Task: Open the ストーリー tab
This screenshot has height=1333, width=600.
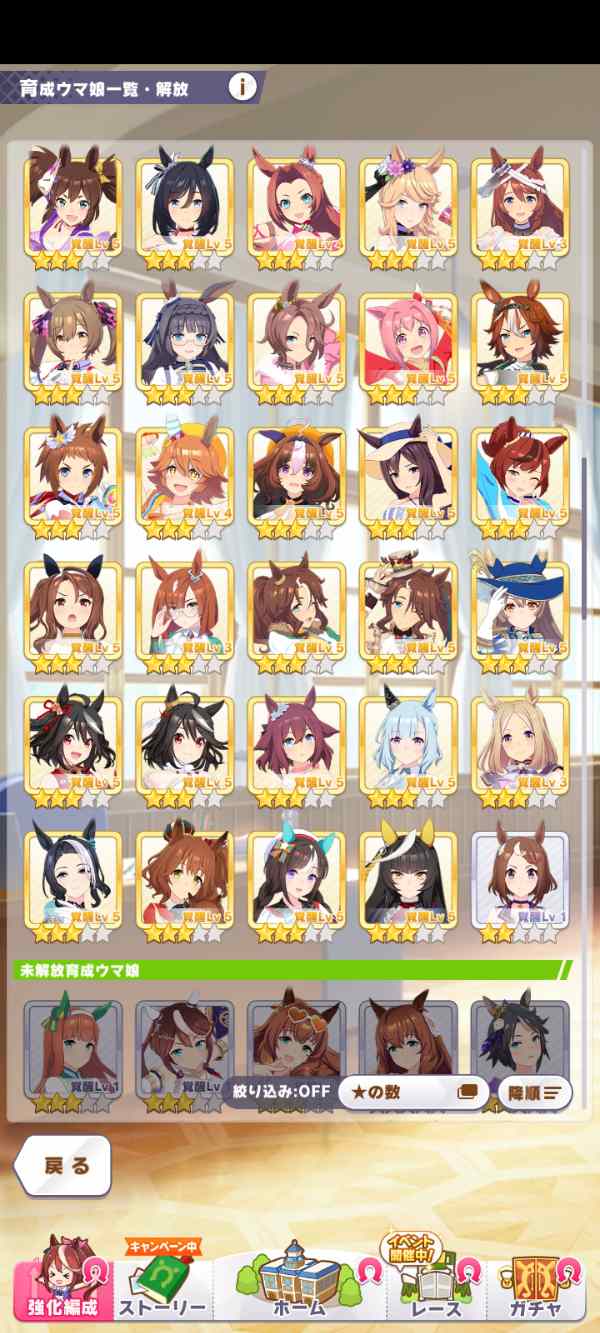Action: pyautogui.click(x=162, y=1290)
